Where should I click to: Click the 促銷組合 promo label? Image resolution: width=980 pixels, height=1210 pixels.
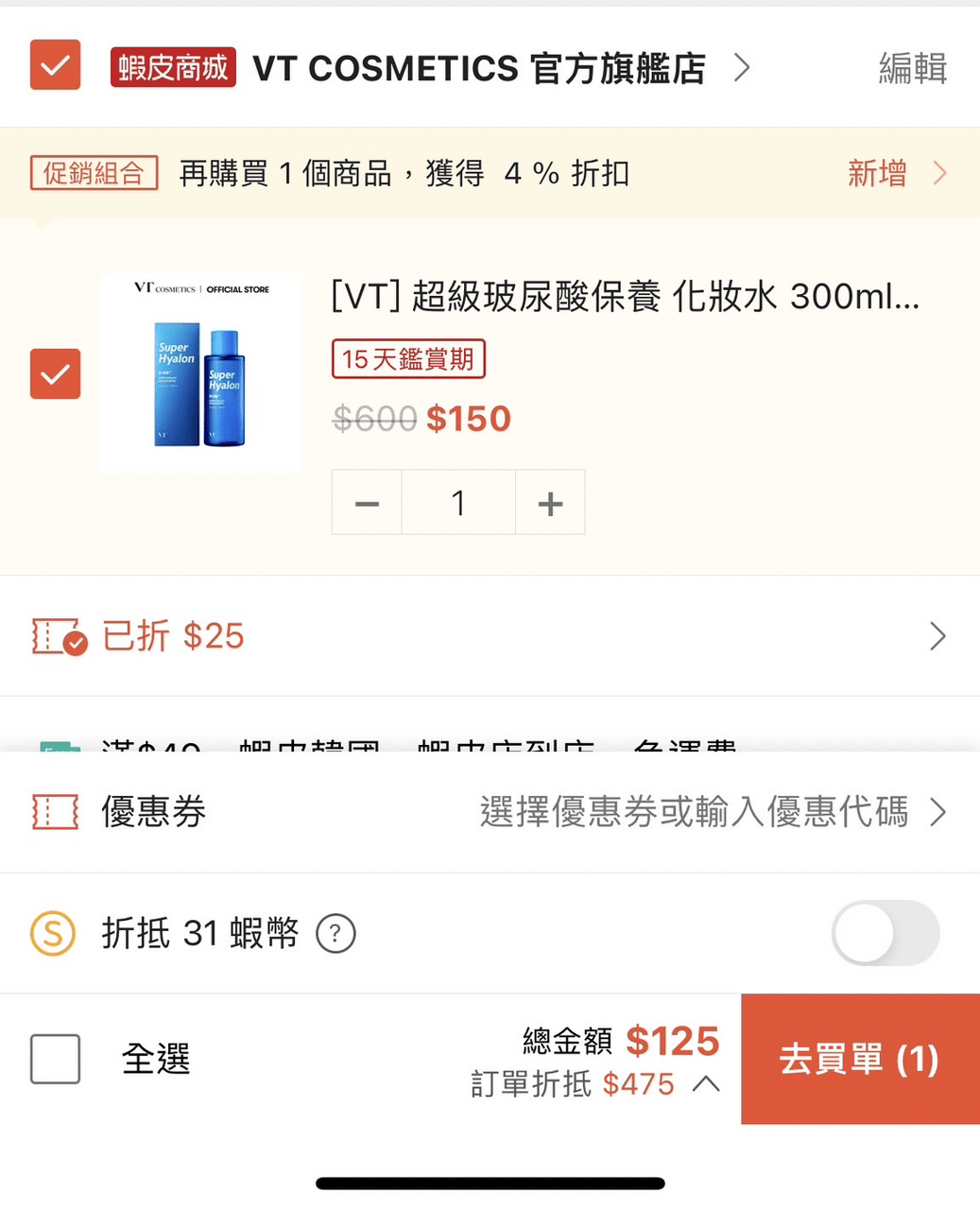click(x=94, y=173)
